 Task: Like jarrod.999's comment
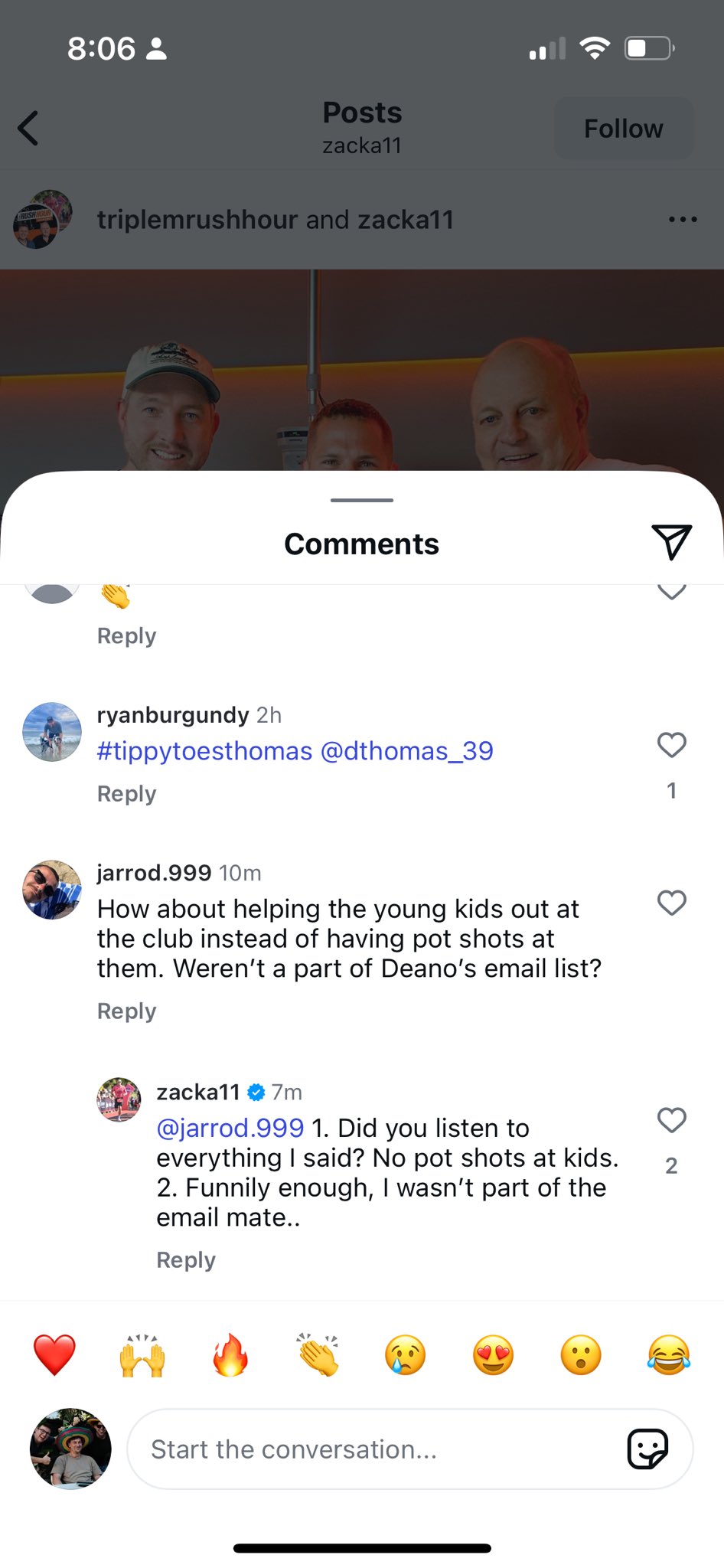coord(671,903)
